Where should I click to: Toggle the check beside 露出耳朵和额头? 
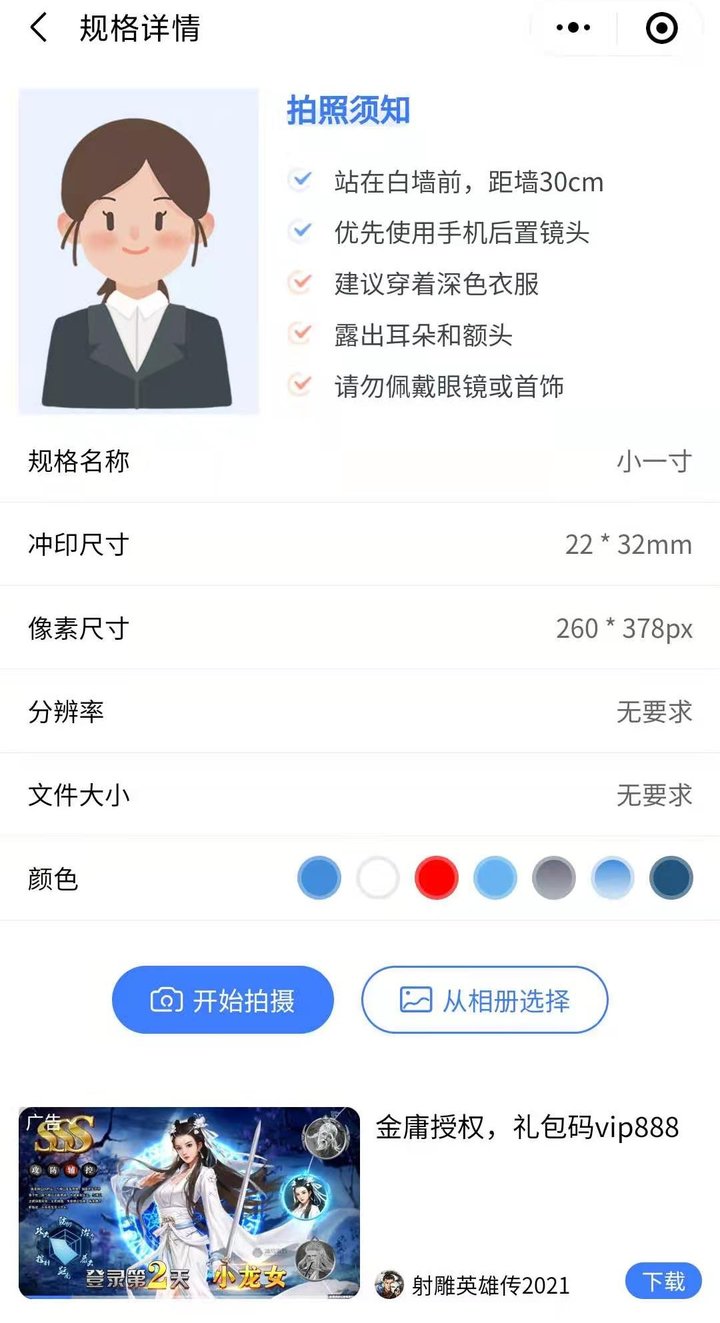[301, 330]
